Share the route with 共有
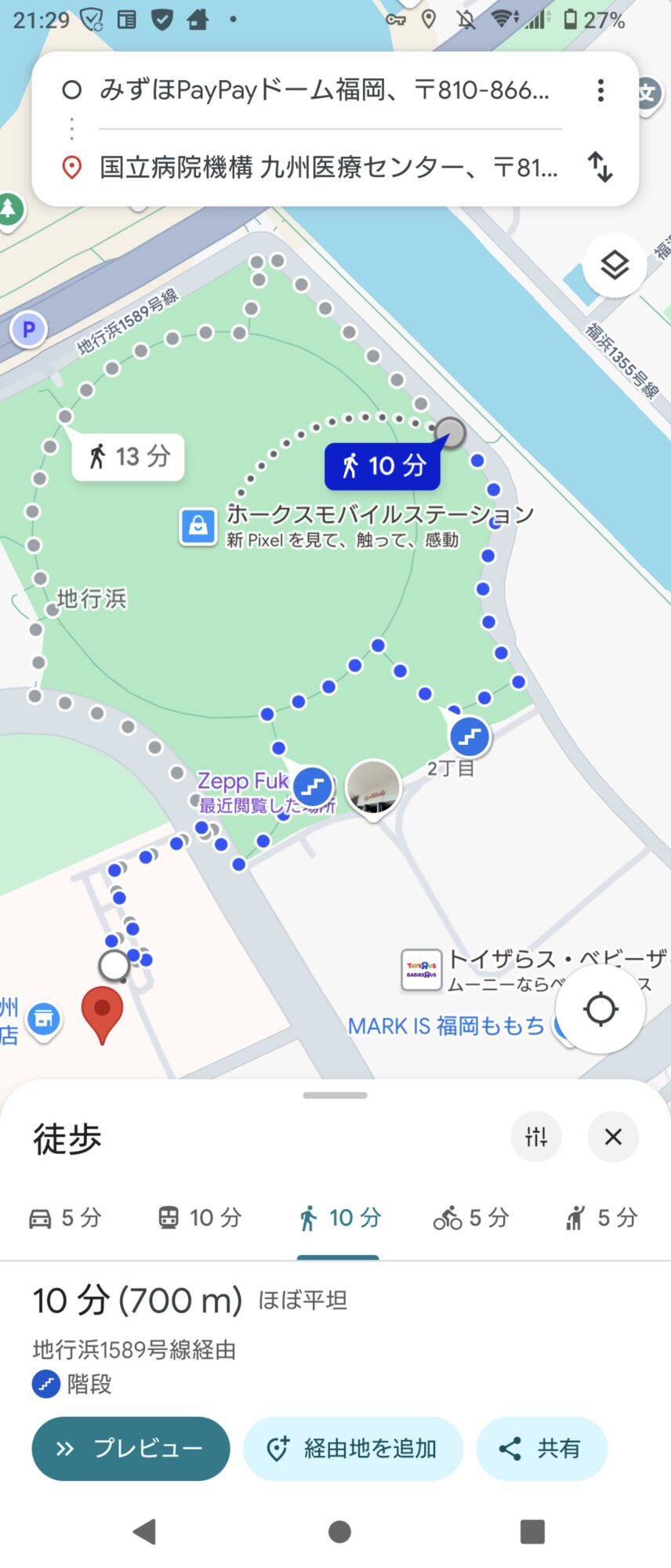Image resolution: width=671 pixels, height=1568 pixels. [541, 1448]
